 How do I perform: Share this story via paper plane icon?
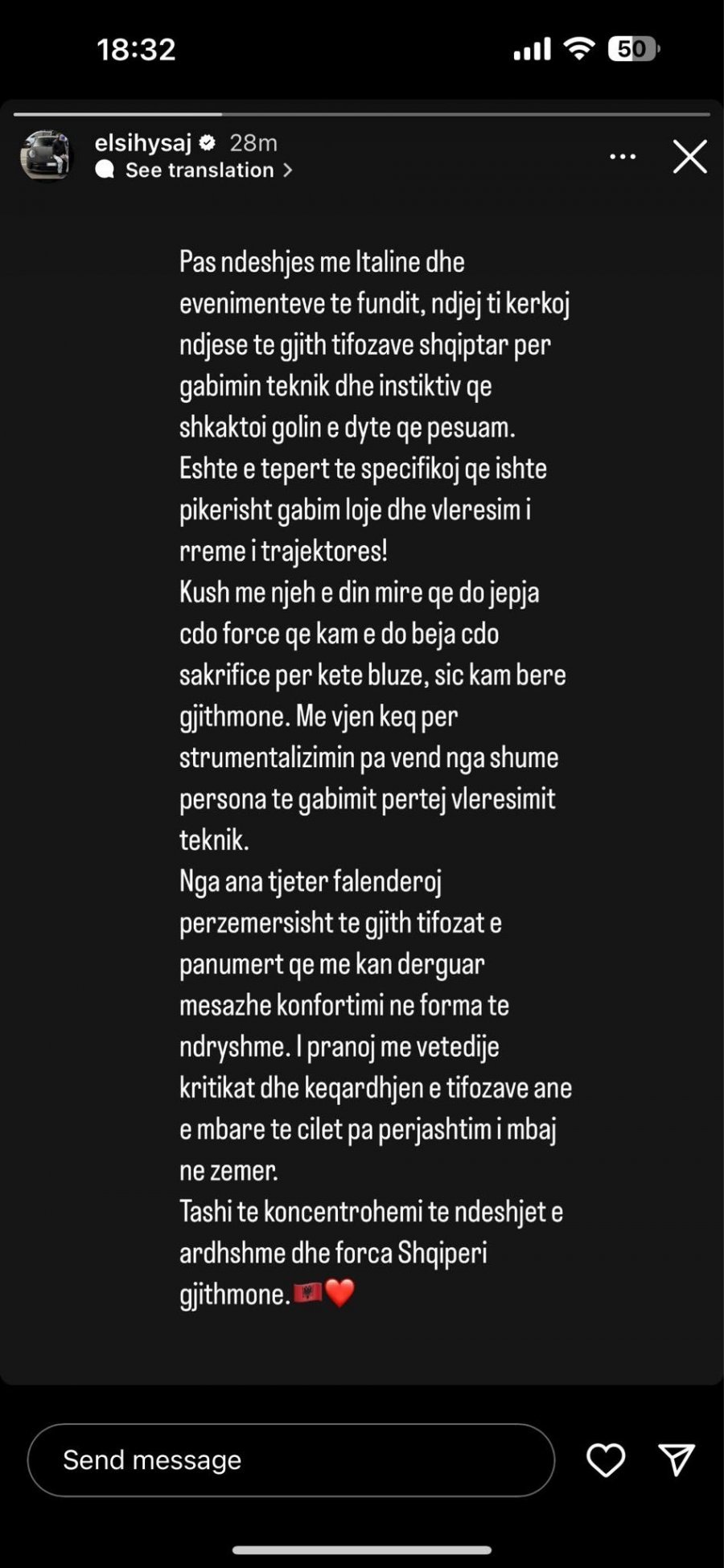coord(676,1459)
